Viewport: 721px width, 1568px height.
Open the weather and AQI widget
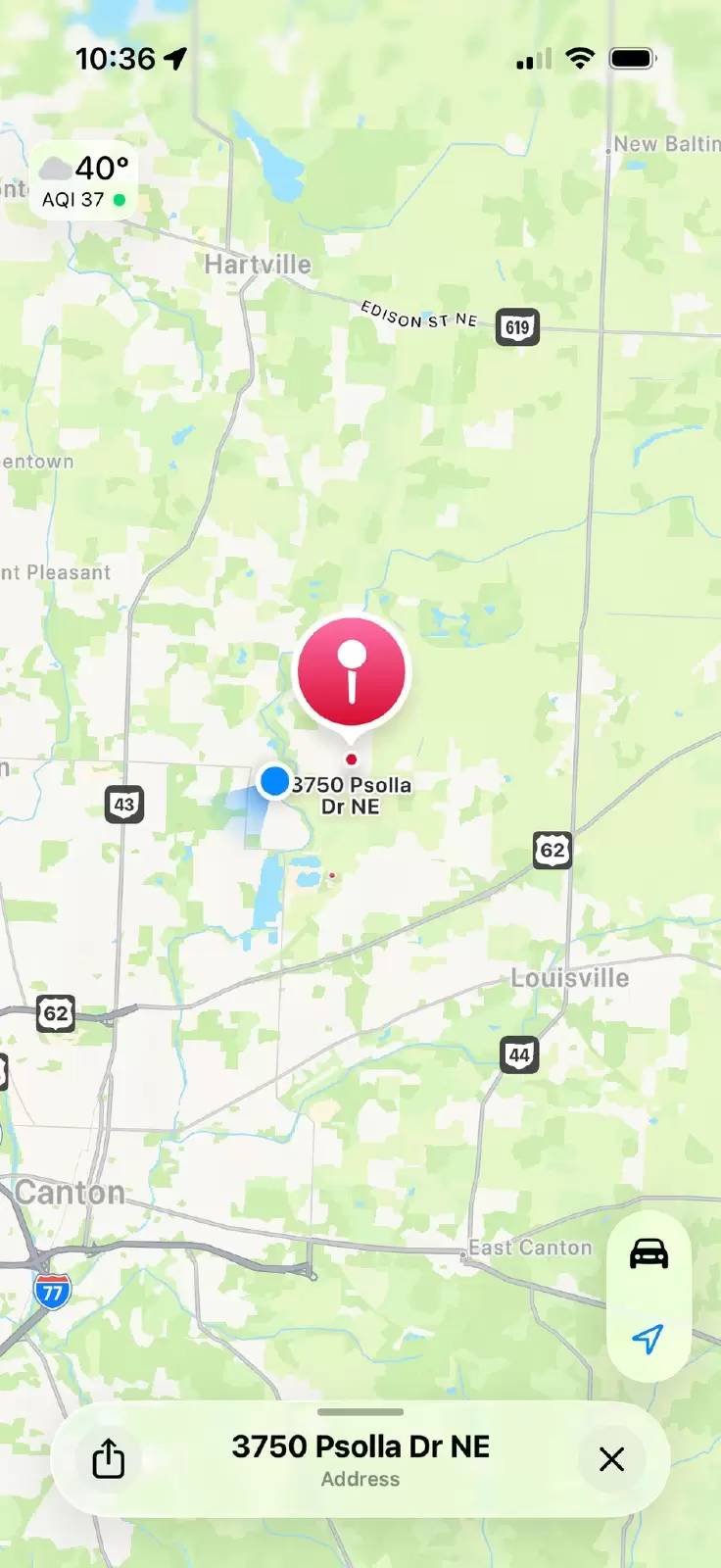pyautogui.click(x=84, y=181)
